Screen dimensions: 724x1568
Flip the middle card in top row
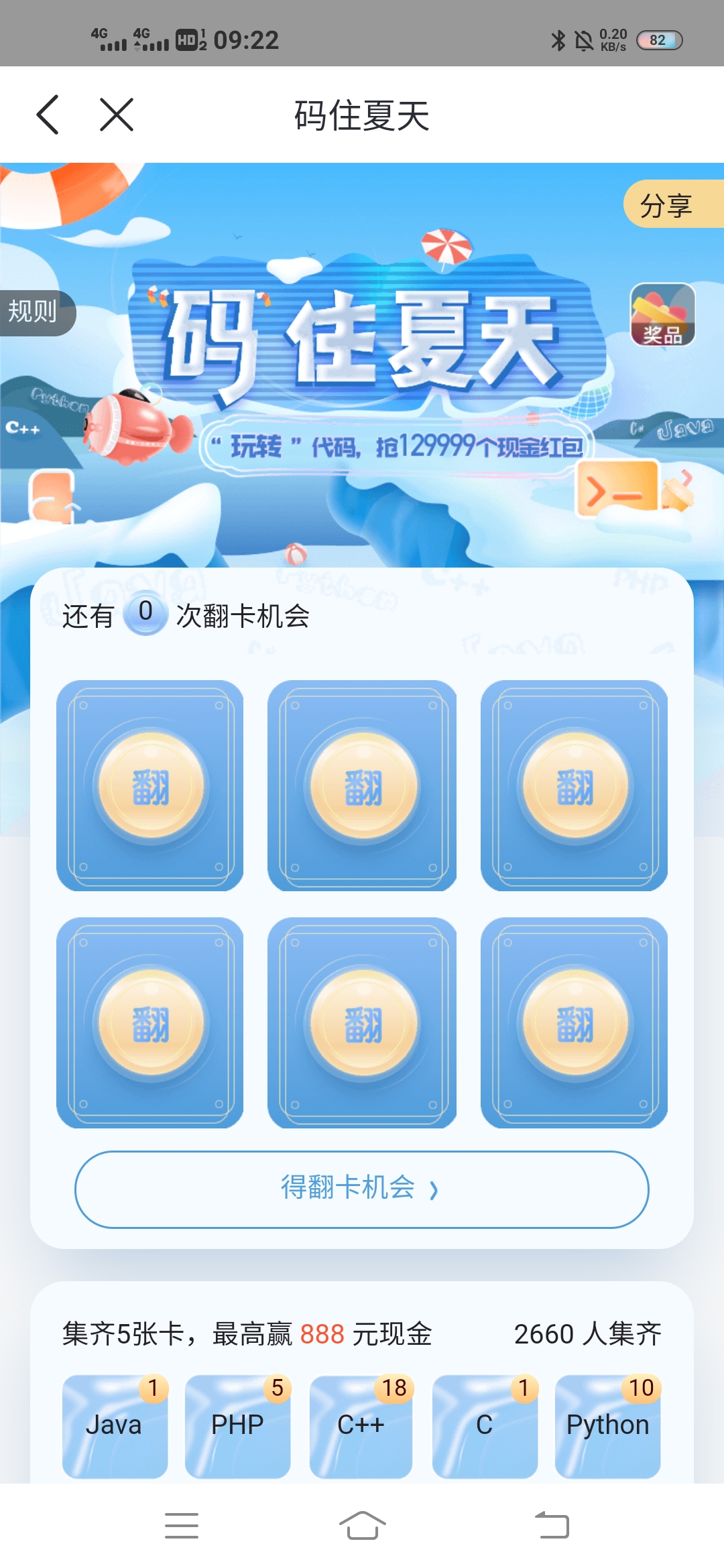362,785
